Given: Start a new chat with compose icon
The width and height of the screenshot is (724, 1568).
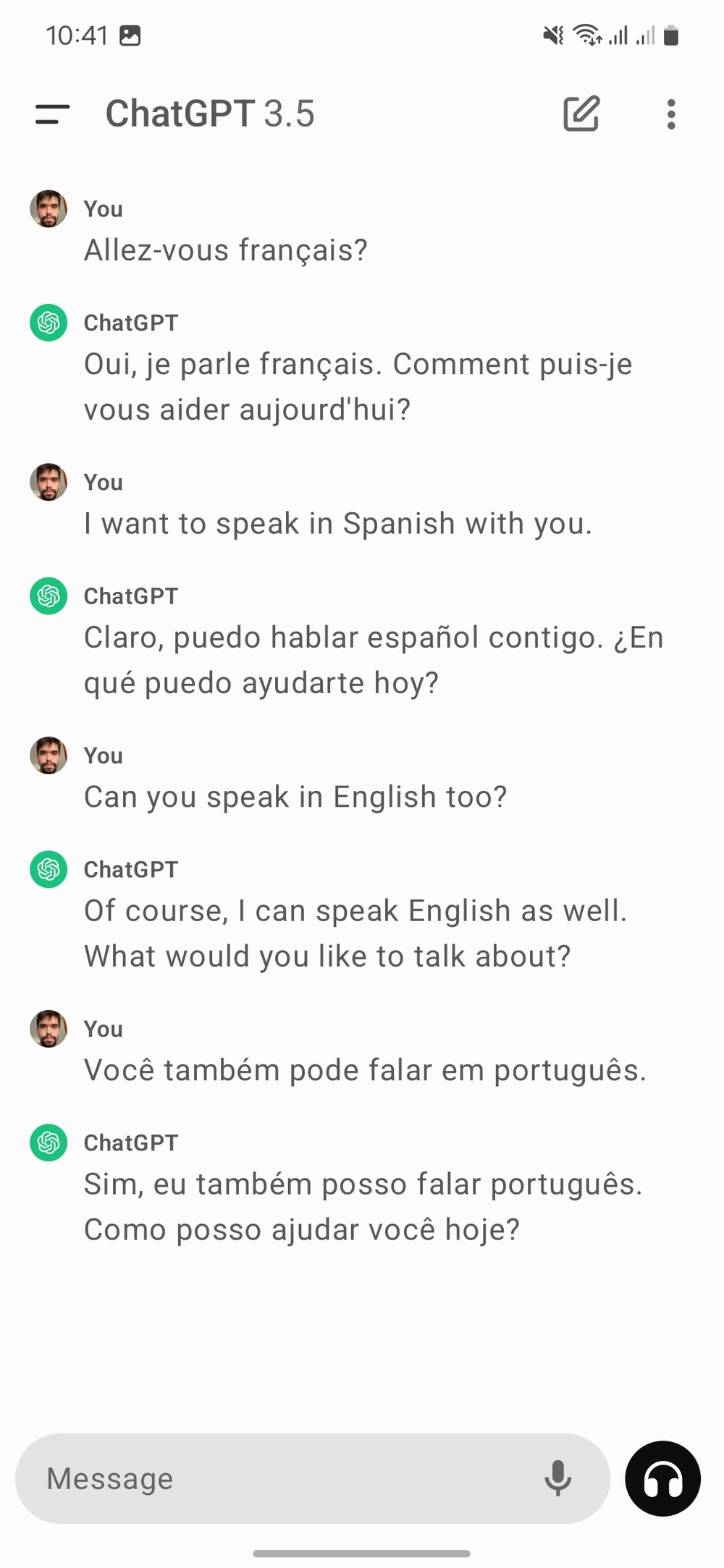Looking at the screenshot, I should (581, 114).
